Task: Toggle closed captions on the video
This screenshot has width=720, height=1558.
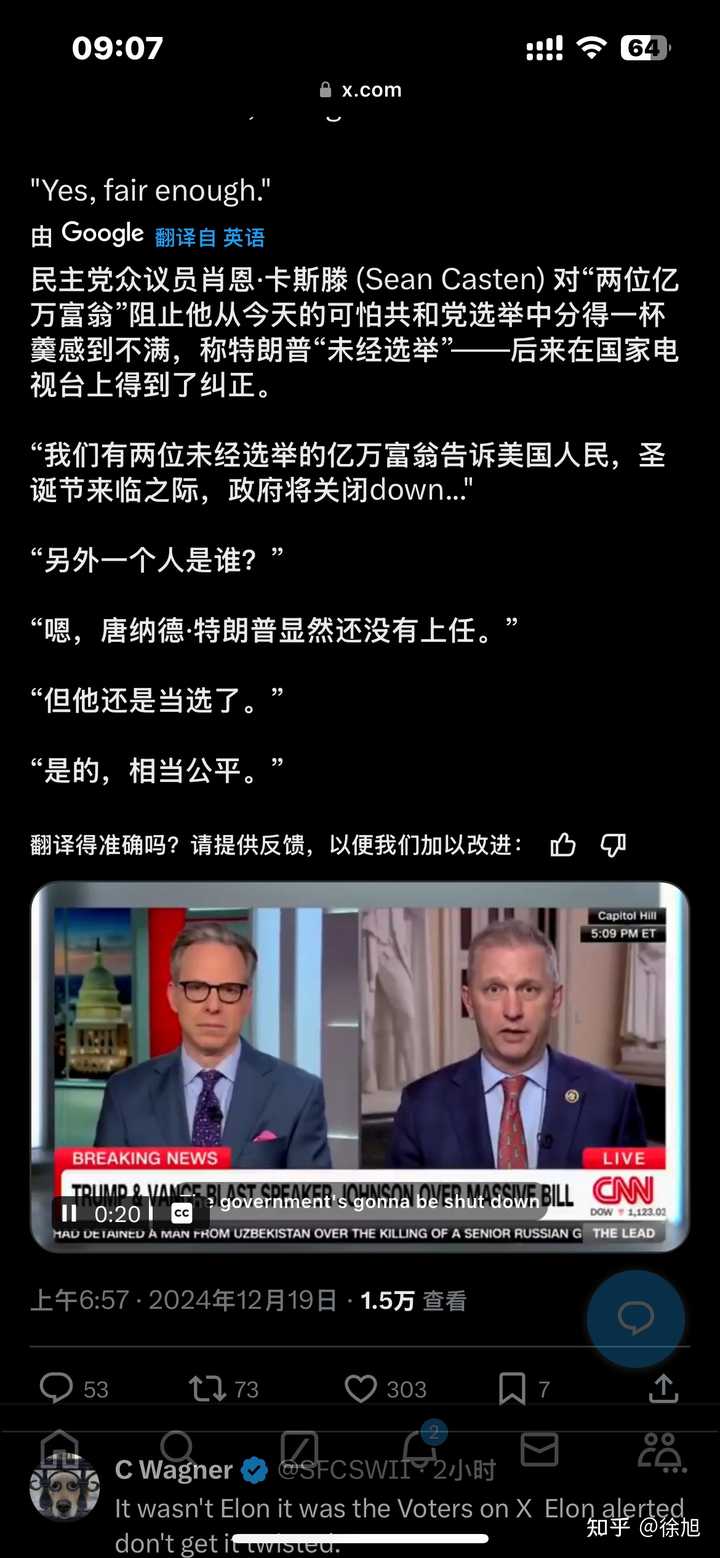Action: tap(181, 1212)
